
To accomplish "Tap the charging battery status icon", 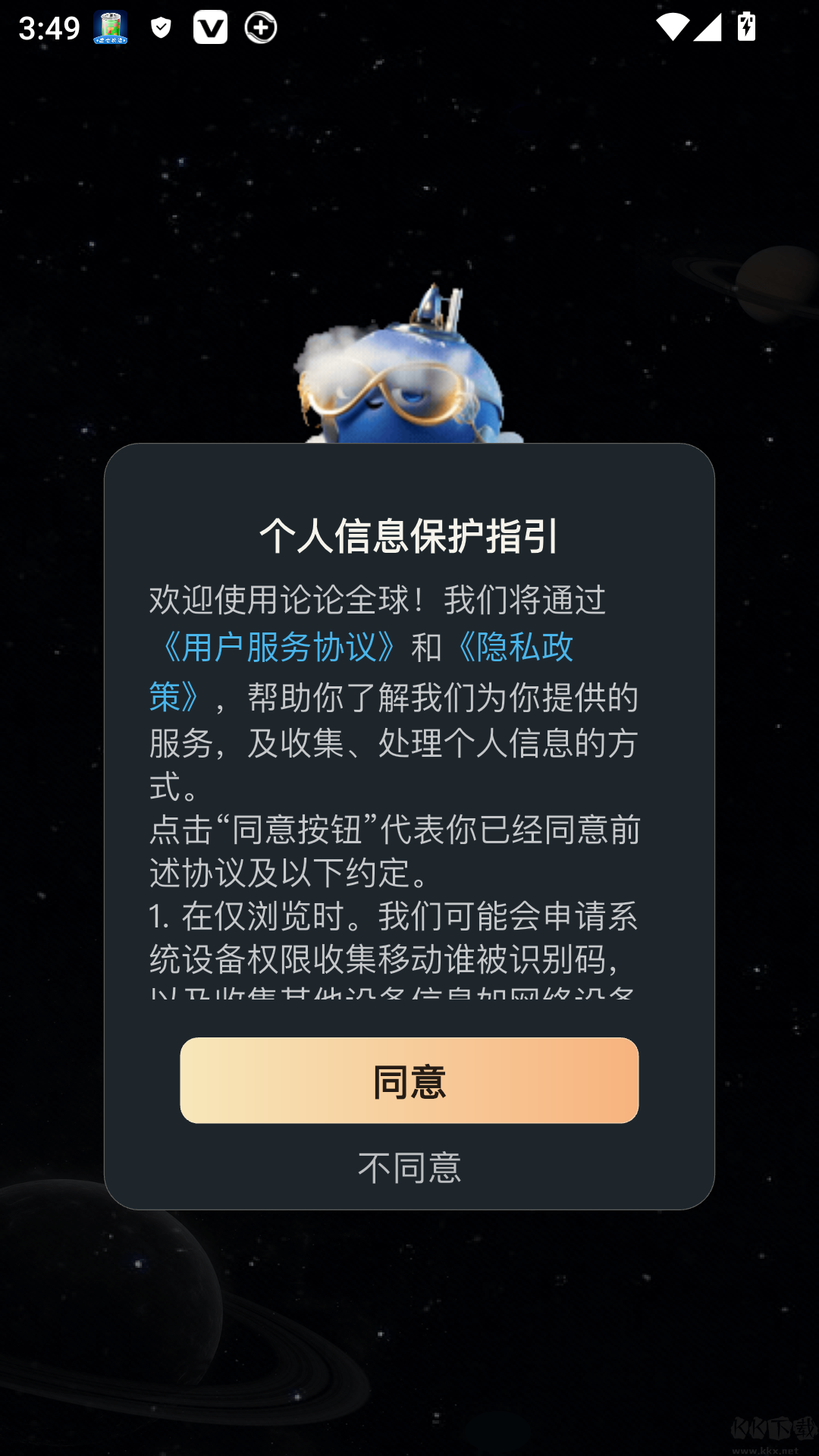I will 745,27.
